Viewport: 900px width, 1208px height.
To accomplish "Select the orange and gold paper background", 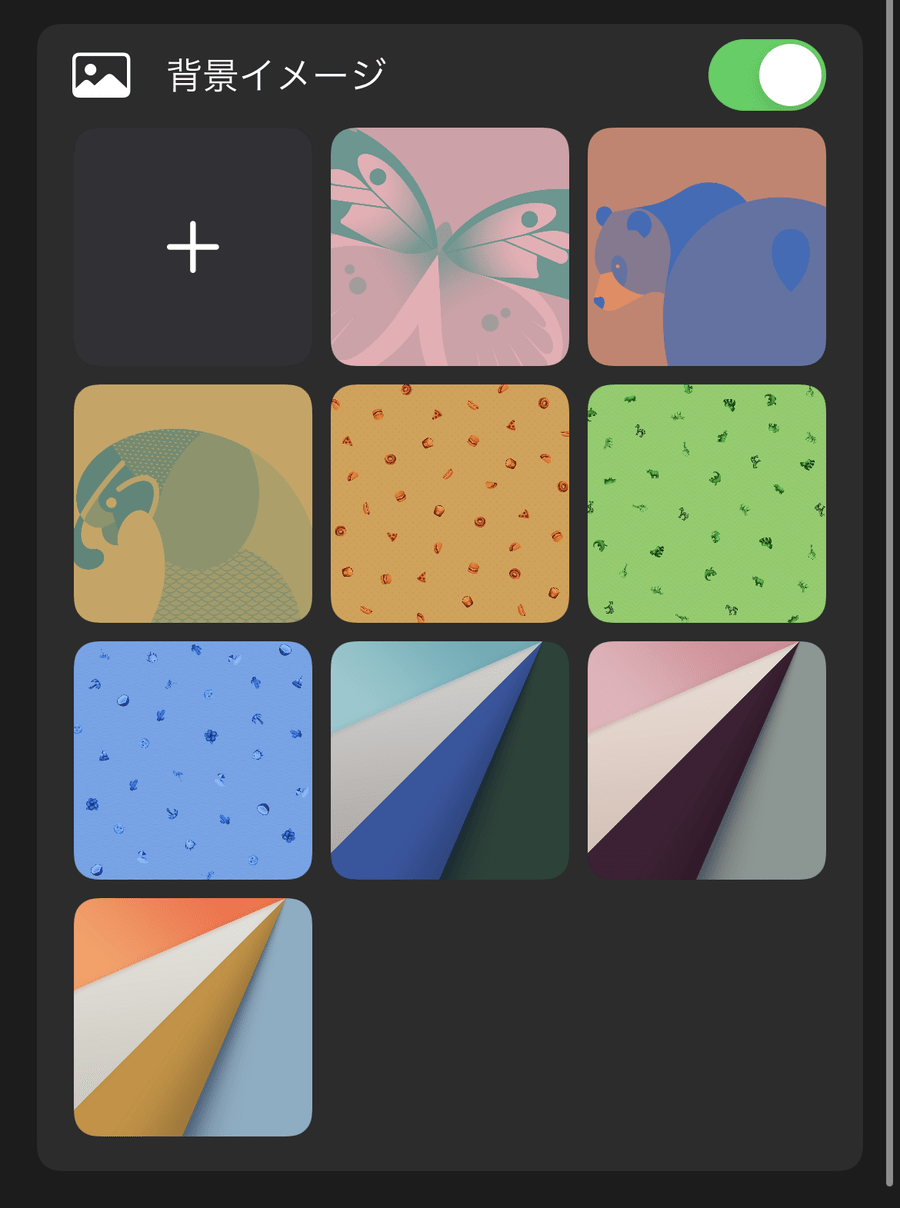I will [193, 1017].
